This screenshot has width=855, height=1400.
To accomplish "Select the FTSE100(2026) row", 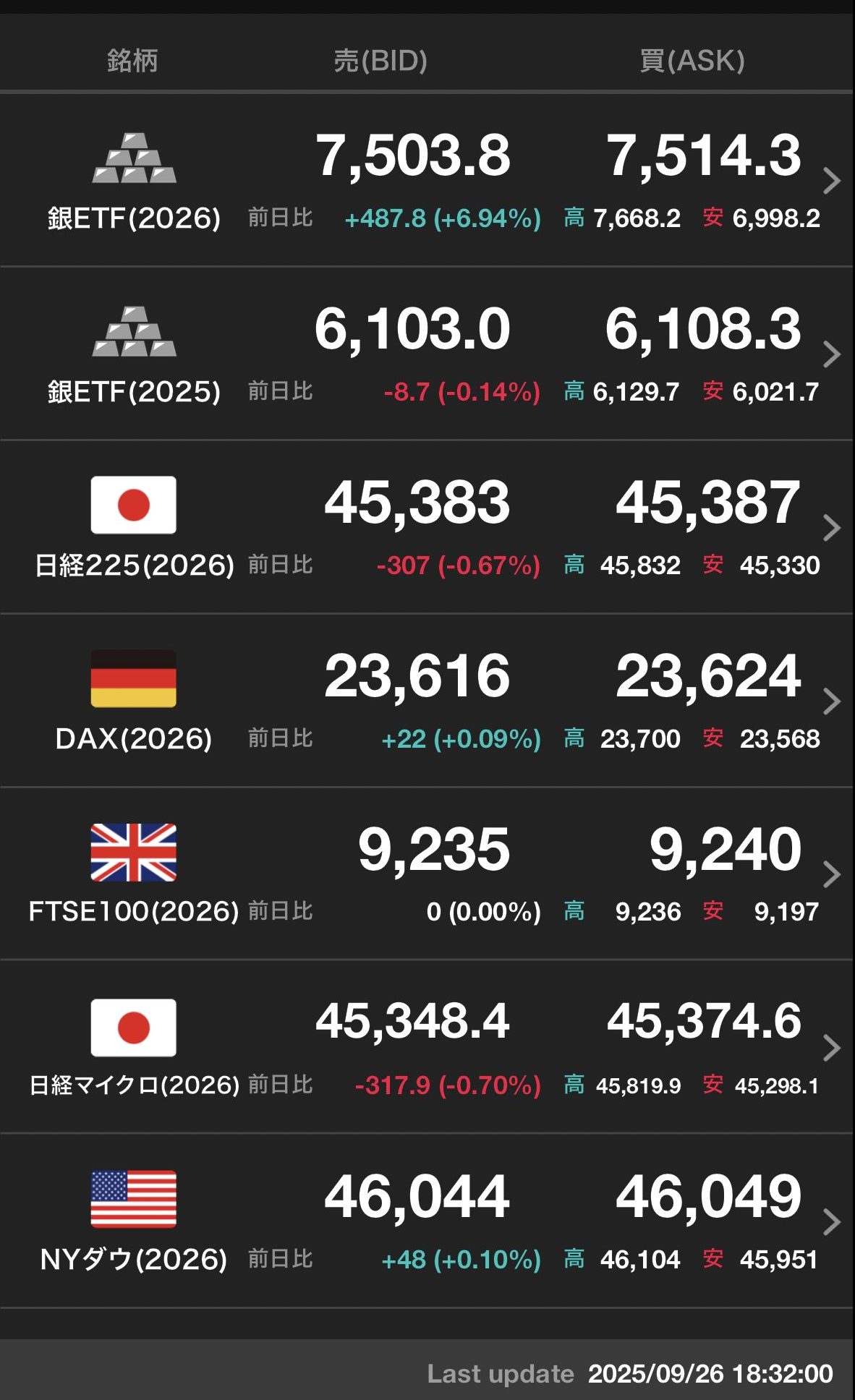I will tap(427, 874).
